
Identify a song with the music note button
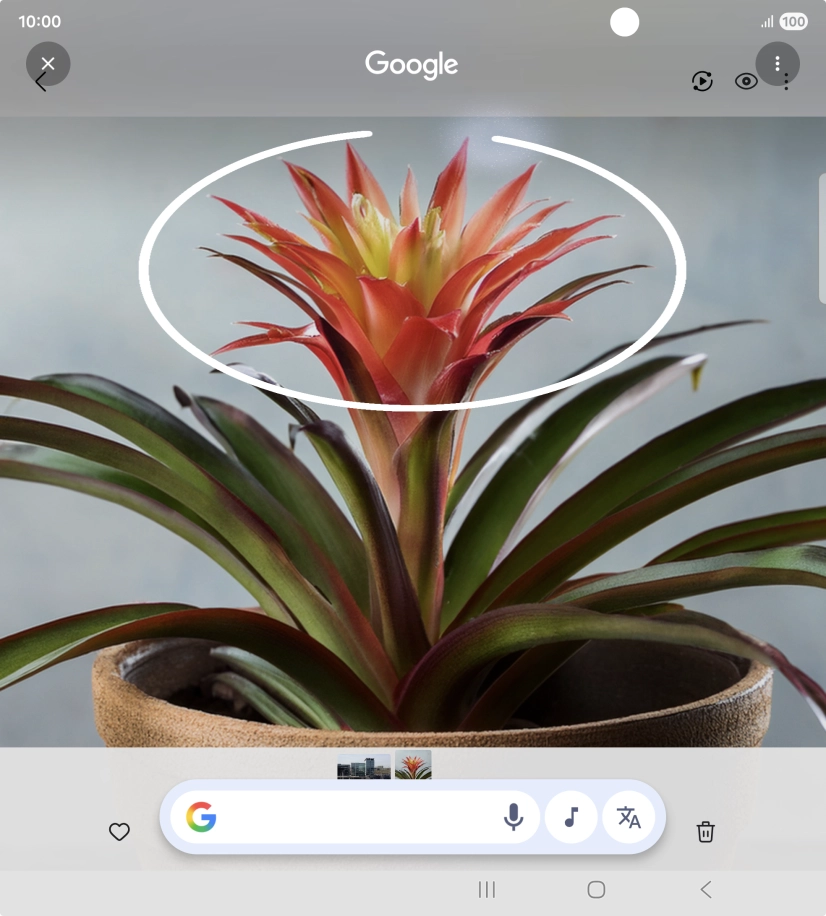[x=571, y=817]
